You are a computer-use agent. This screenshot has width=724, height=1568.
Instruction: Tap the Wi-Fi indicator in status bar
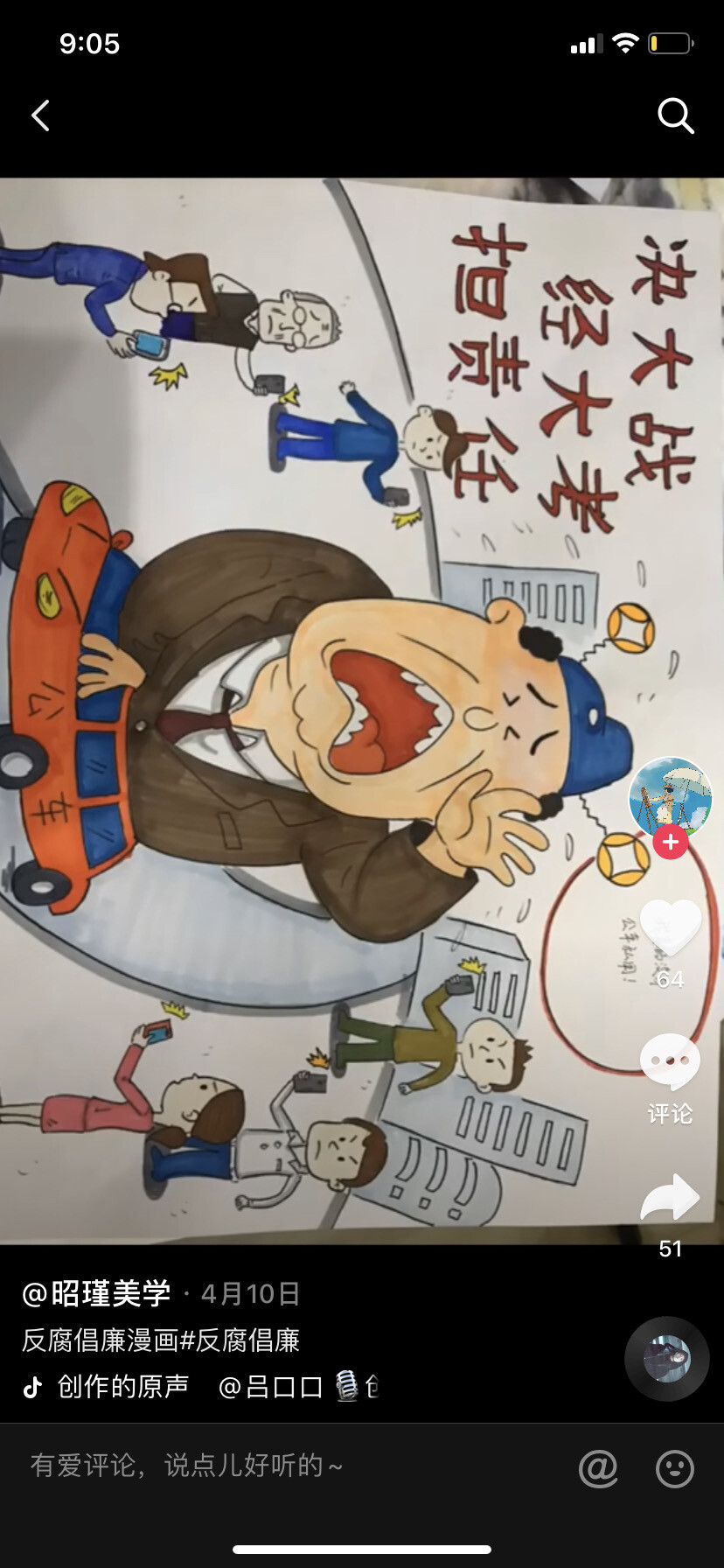coord(624,43)
